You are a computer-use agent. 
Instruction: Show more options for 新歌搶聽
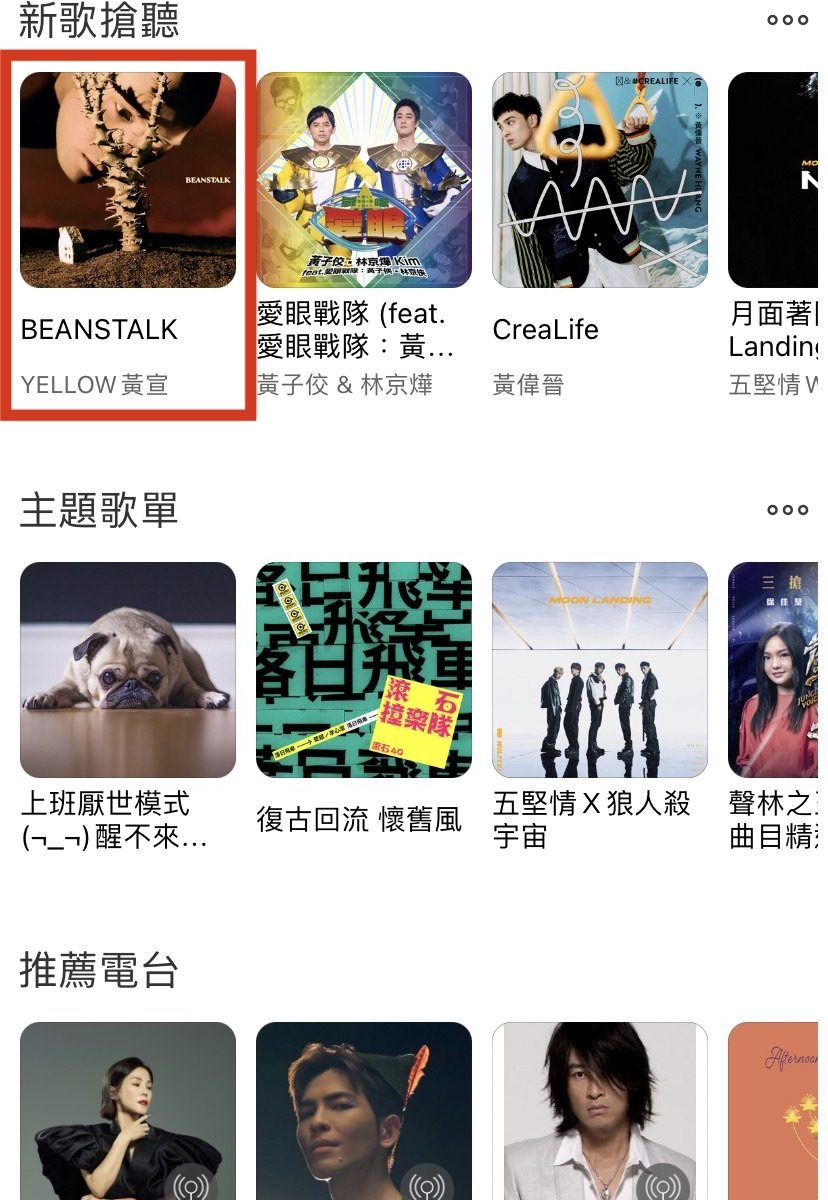787,20
